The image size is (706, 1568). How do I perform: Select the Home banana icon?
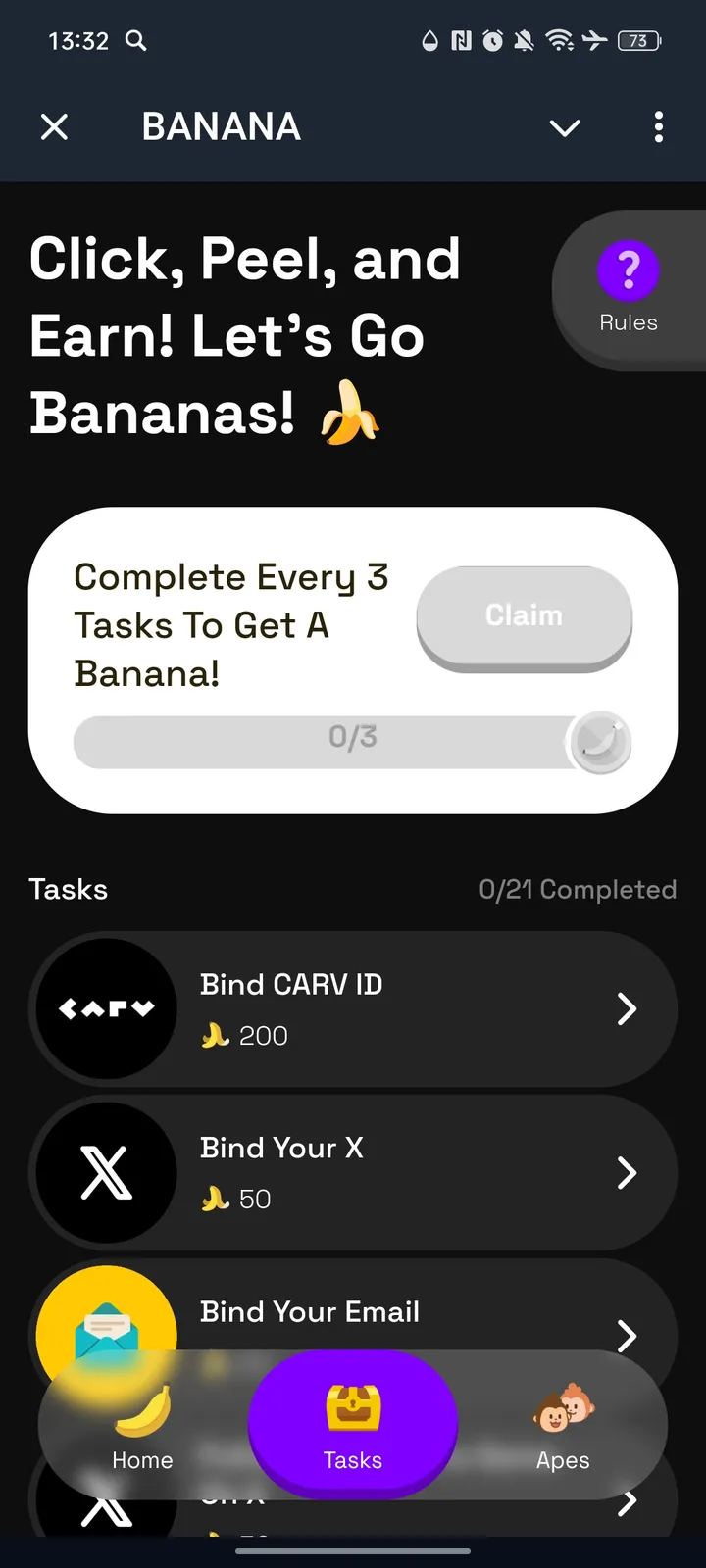142,1408
